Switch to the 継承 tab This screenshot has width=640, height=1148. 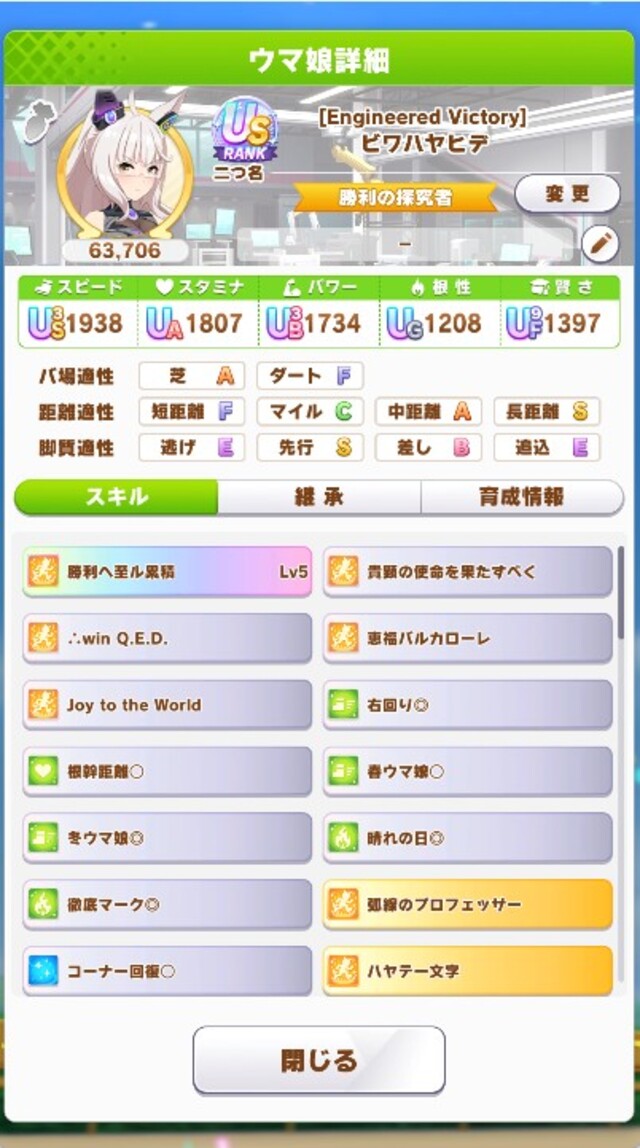319,497
